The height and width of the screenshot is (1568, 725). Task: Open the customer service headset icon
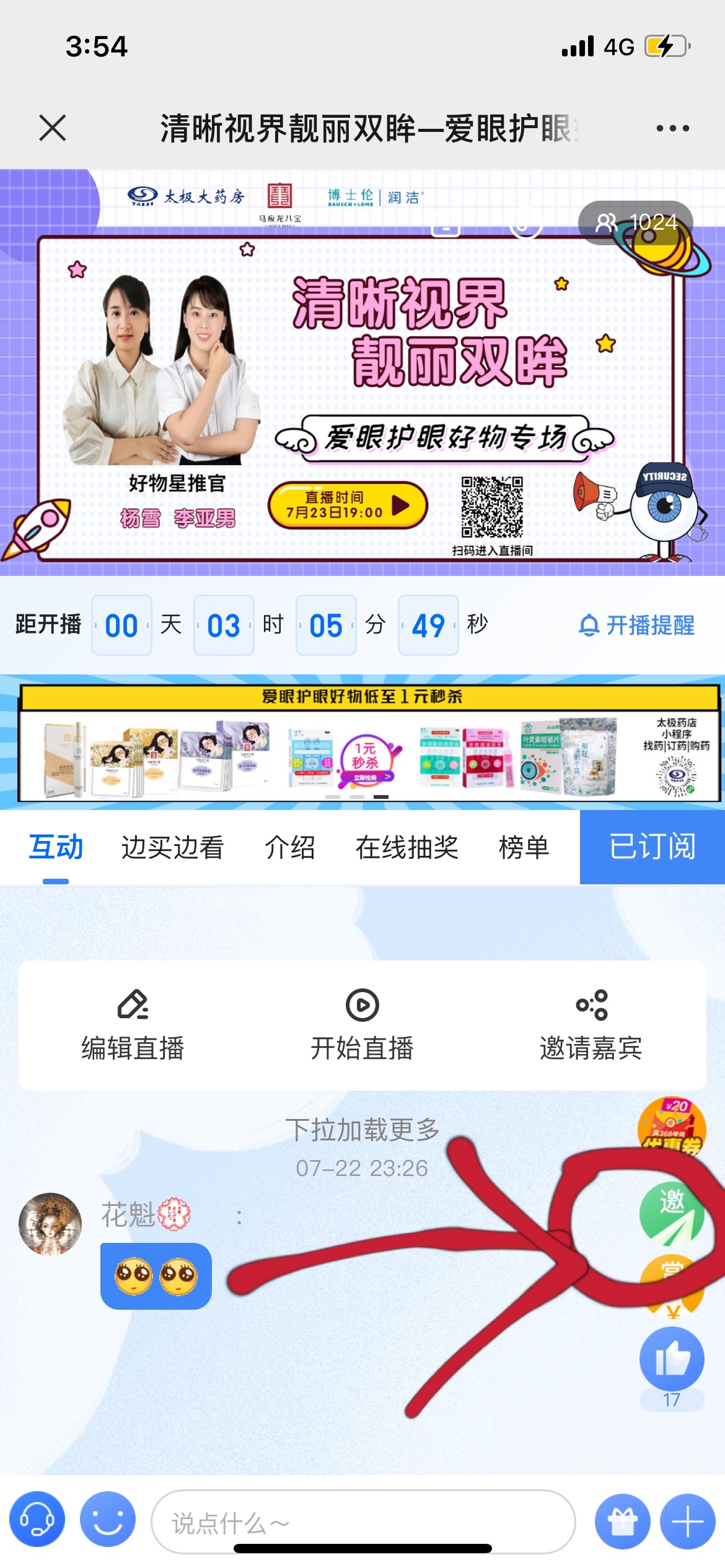(x=37, y=1518)
